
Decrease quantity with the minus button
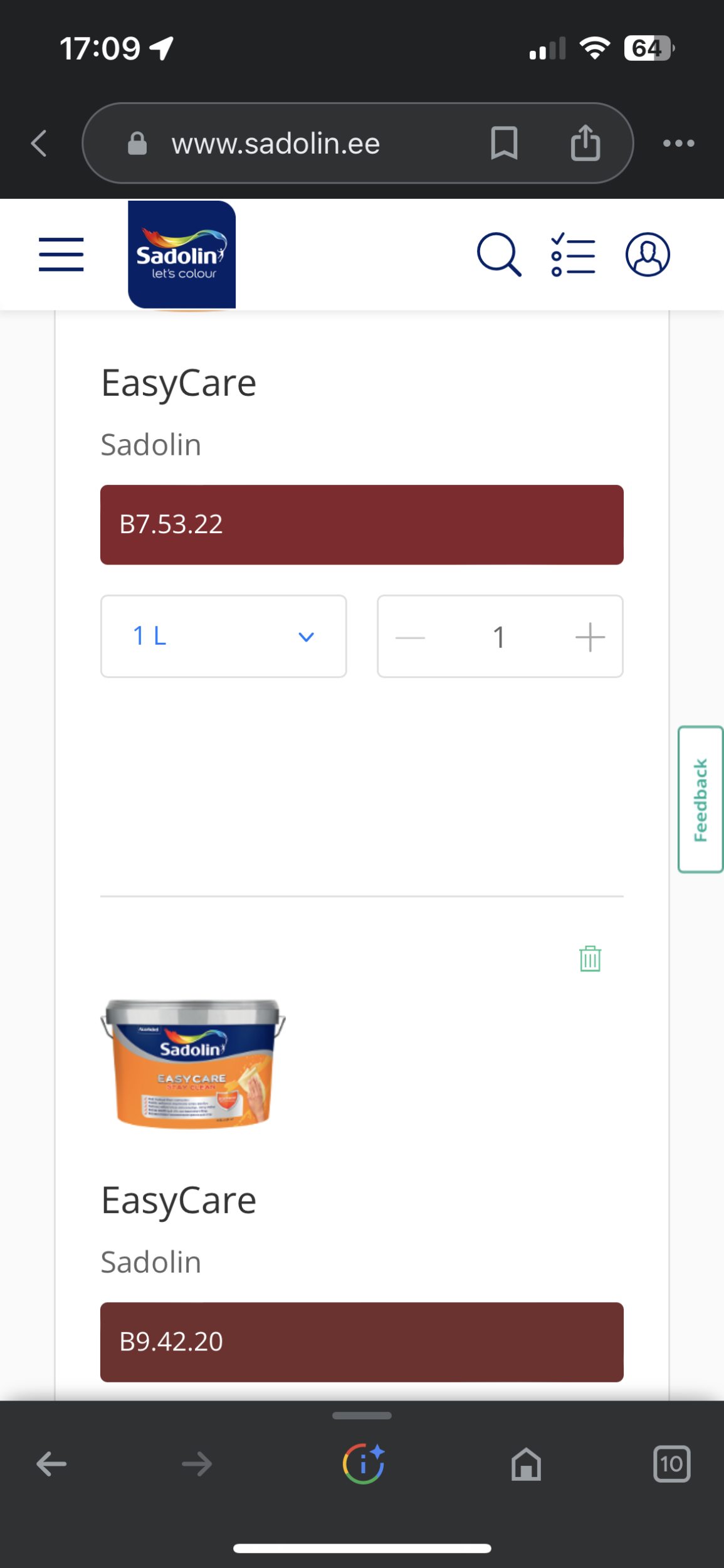411,637
